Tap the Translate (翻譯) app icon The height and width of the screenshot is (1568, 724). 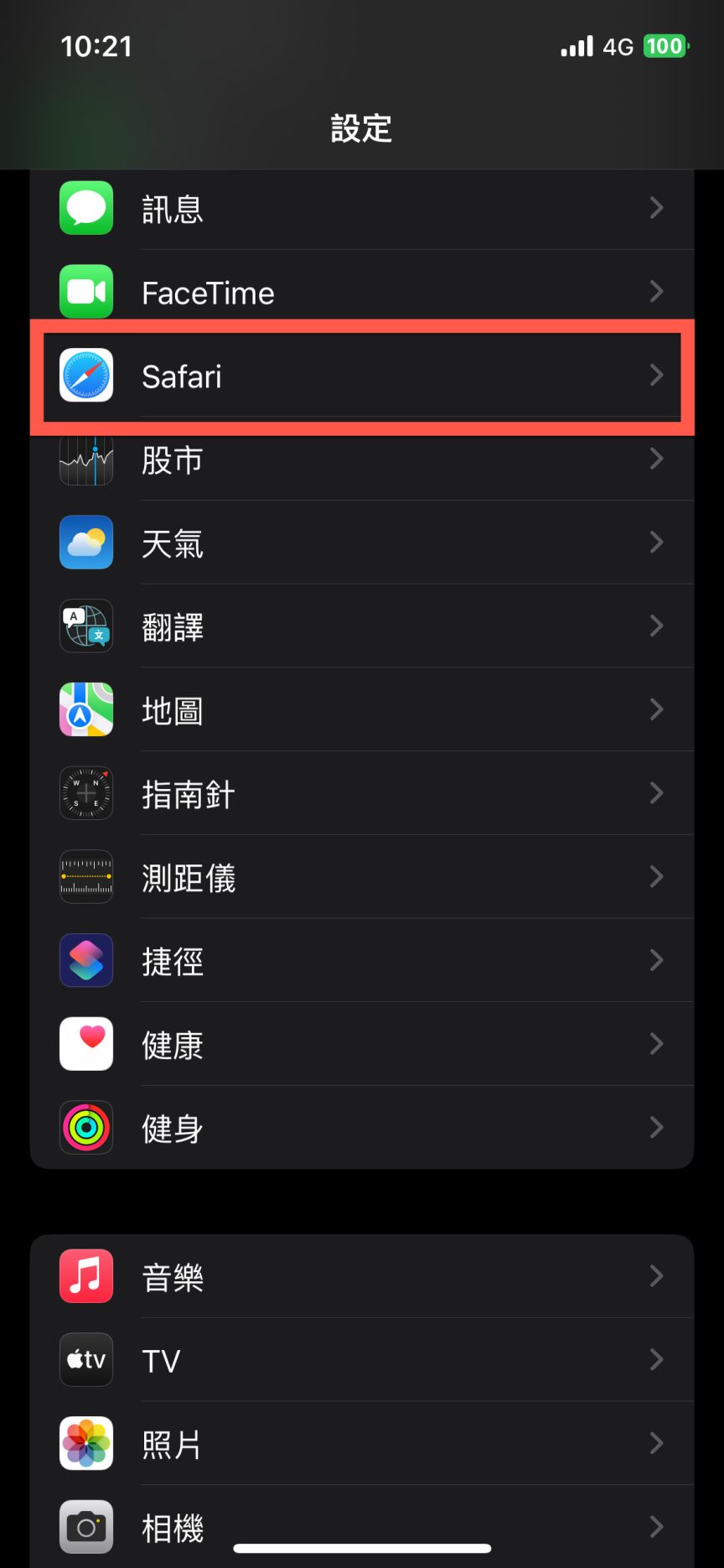click(x=85, y=626)
